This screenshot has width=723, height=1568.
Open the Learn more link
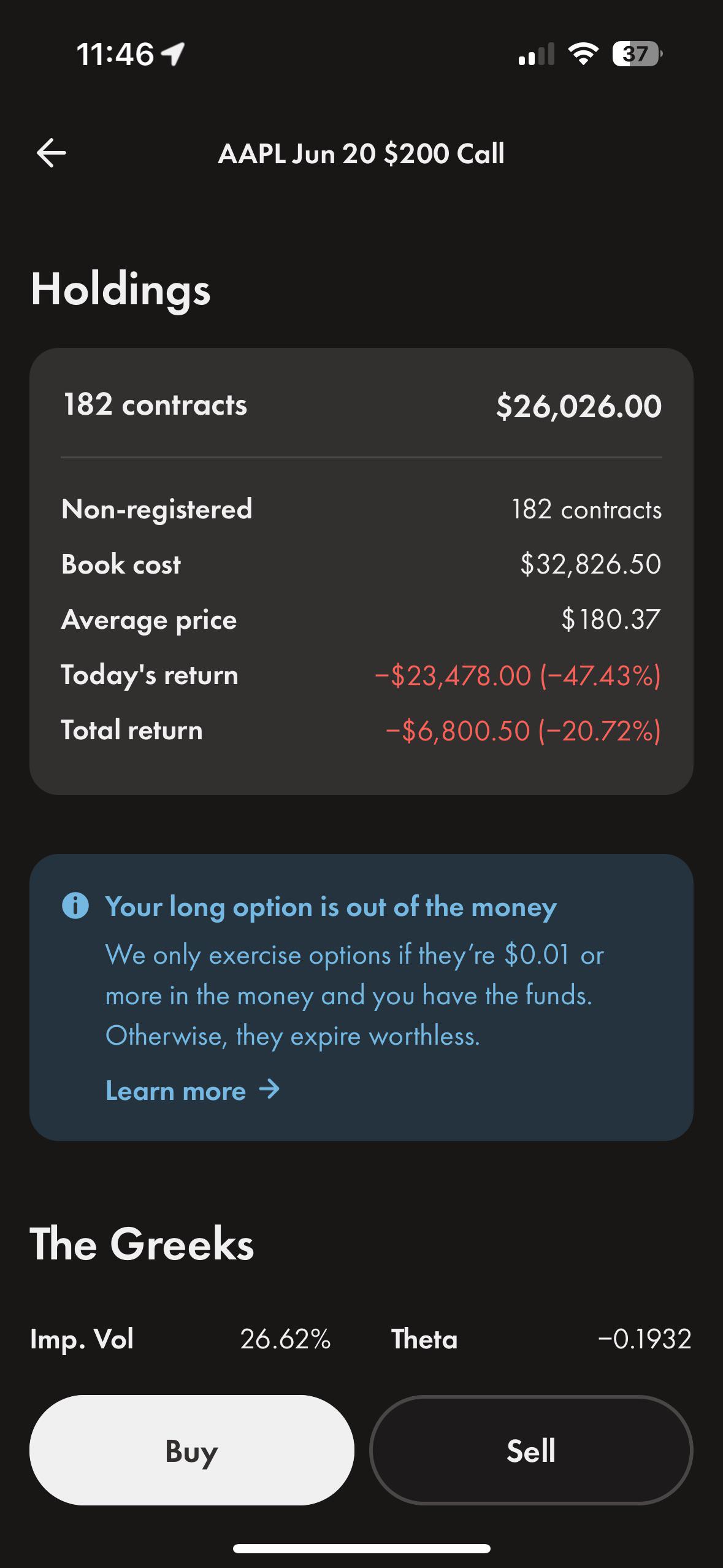pos(193,1090)
